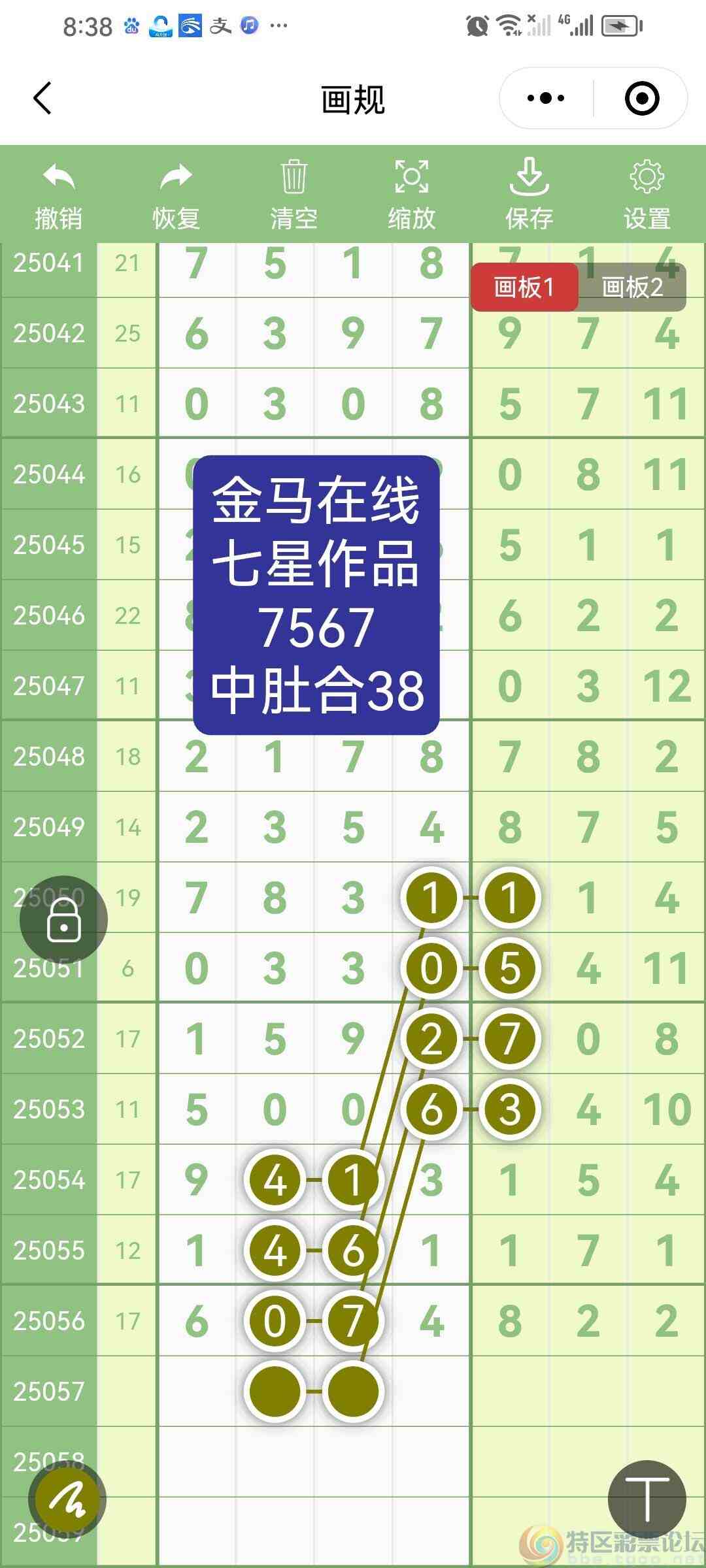This screenshot has width=706, height=1568.
Task: Tap the back chevron to leave 画规
Action: [x=41, y=98]
